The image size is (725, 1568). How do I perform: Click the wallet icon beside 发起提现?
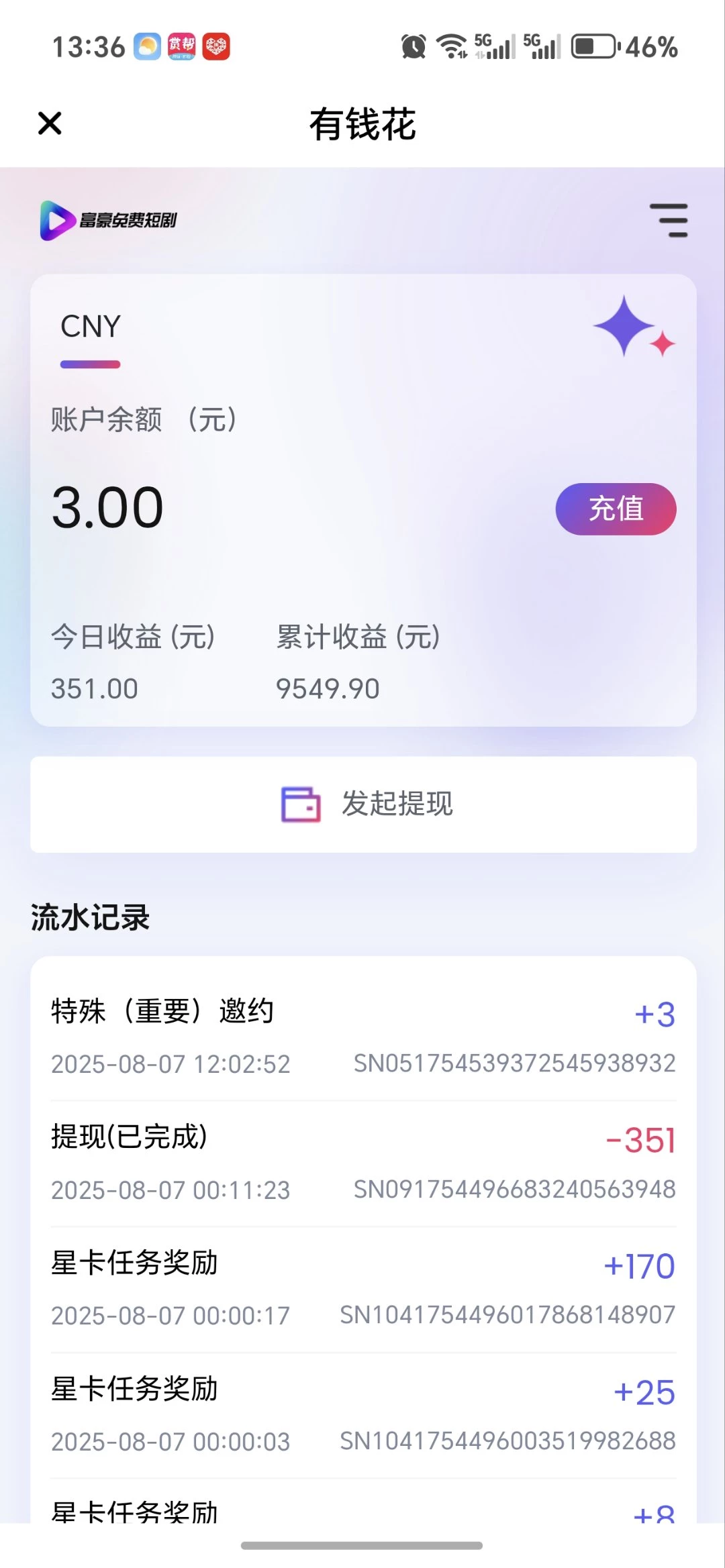[300, 804]
